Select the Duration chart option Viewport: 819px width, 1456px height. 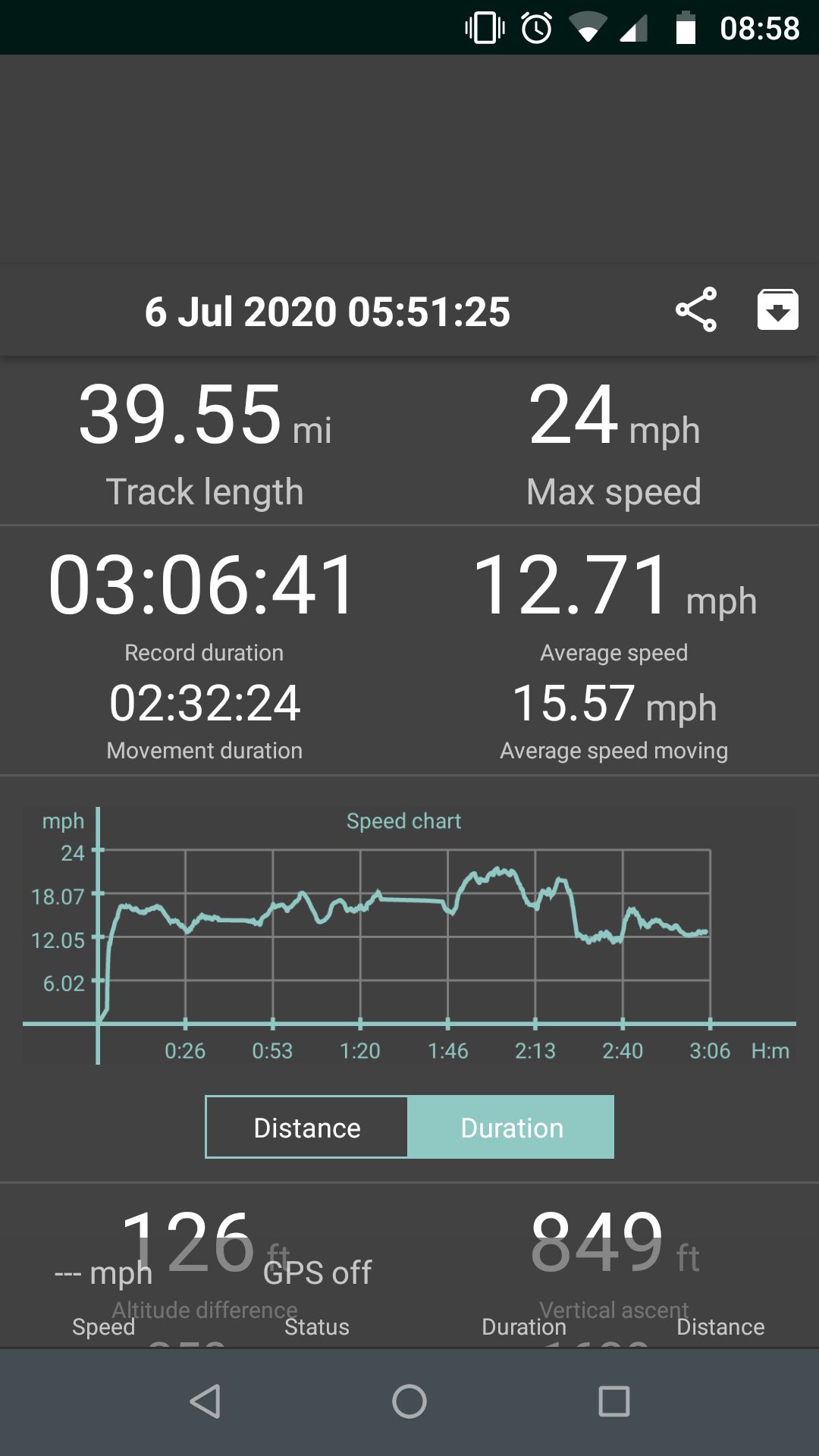tap(511, 1128)
